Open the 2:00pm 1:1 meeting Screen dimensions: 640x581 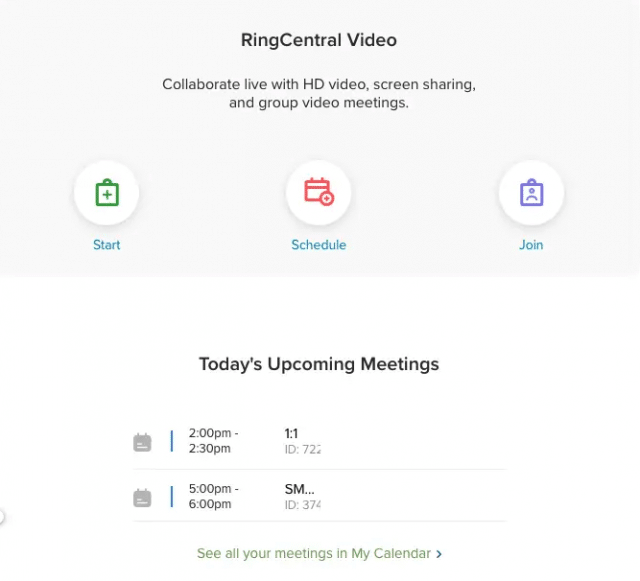(x=300, y=441)
